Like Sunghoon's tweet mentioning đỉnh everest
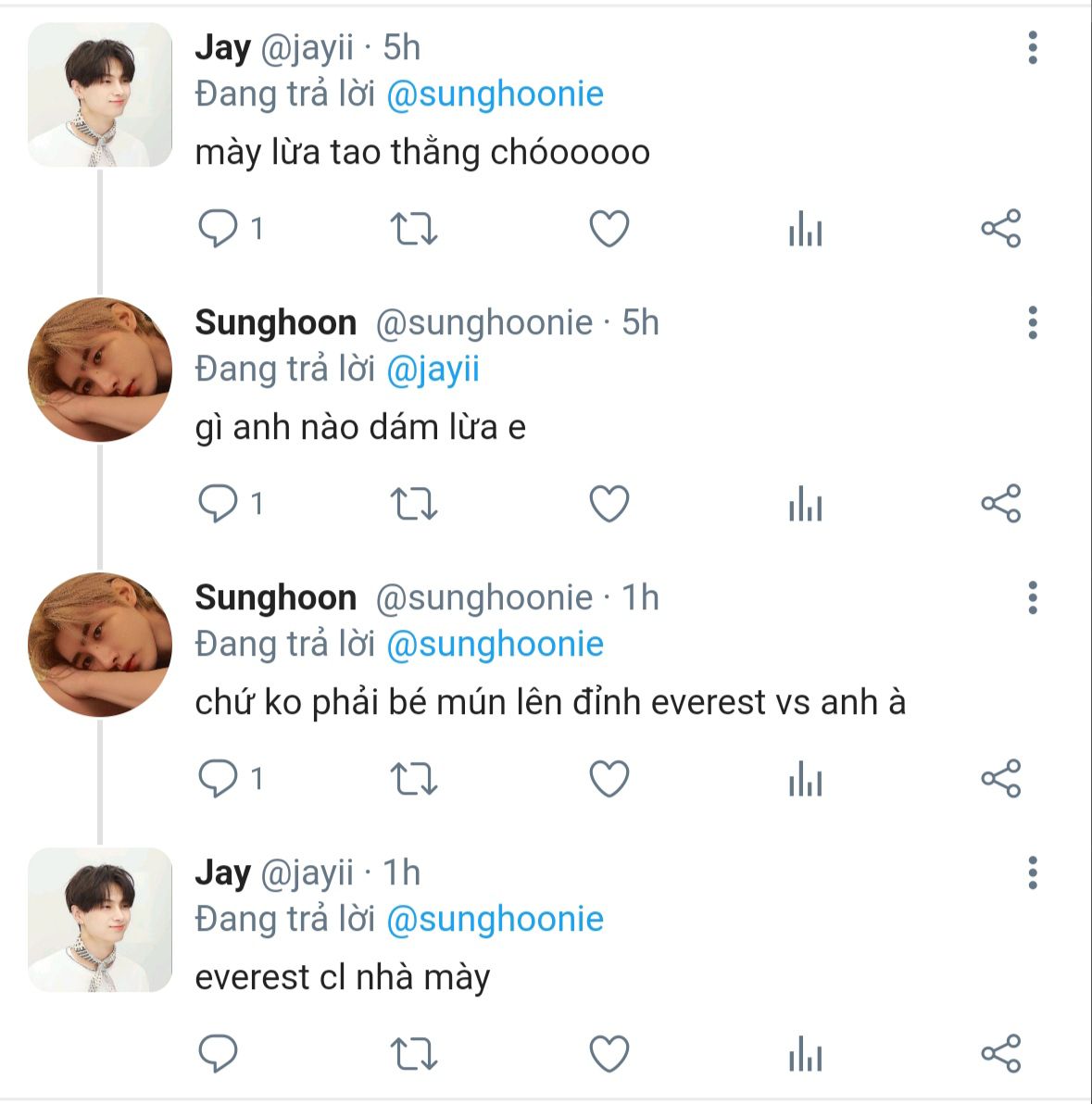 pos(609,779)
